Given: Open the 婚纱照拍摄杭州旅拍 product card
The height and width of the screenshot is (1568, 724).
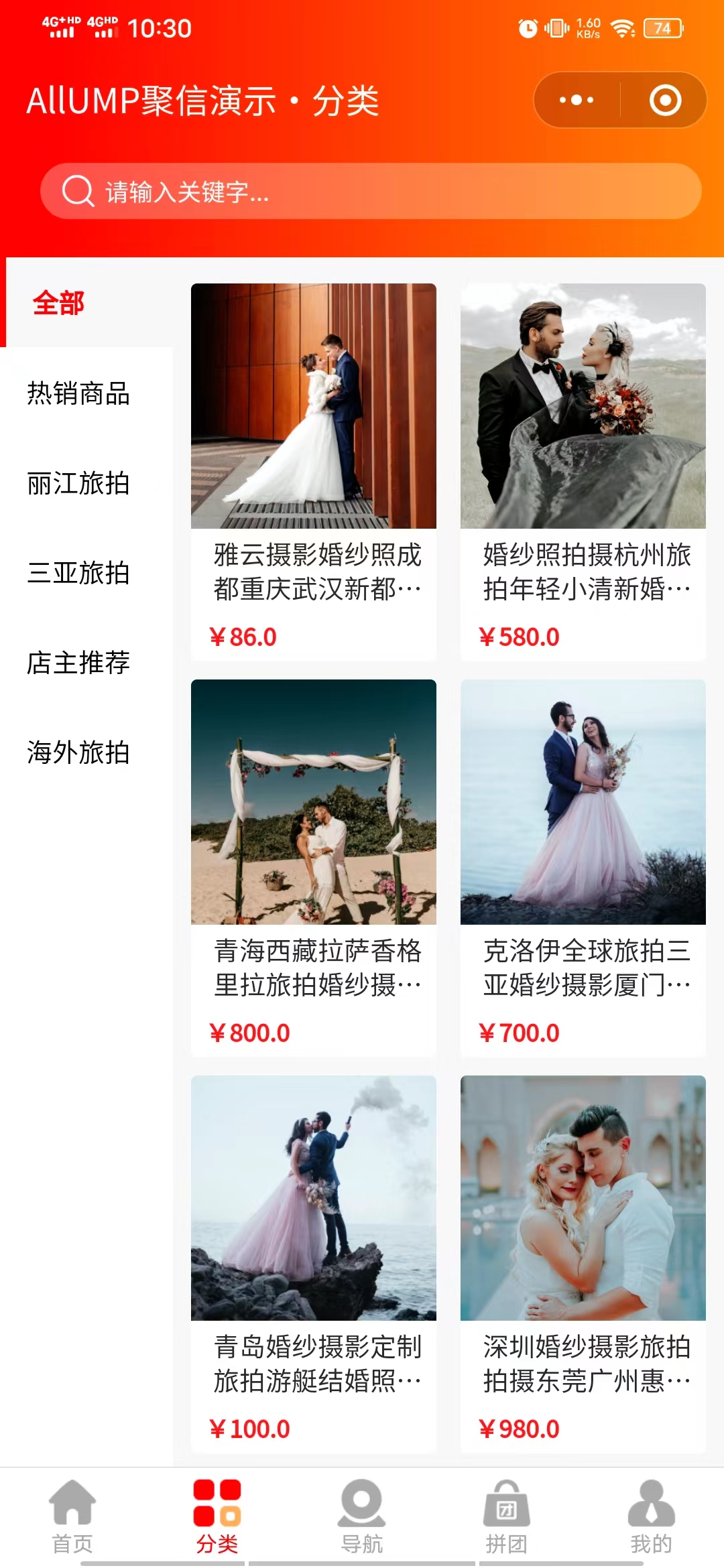Looking at the screenshot, I should coord(583,469).
